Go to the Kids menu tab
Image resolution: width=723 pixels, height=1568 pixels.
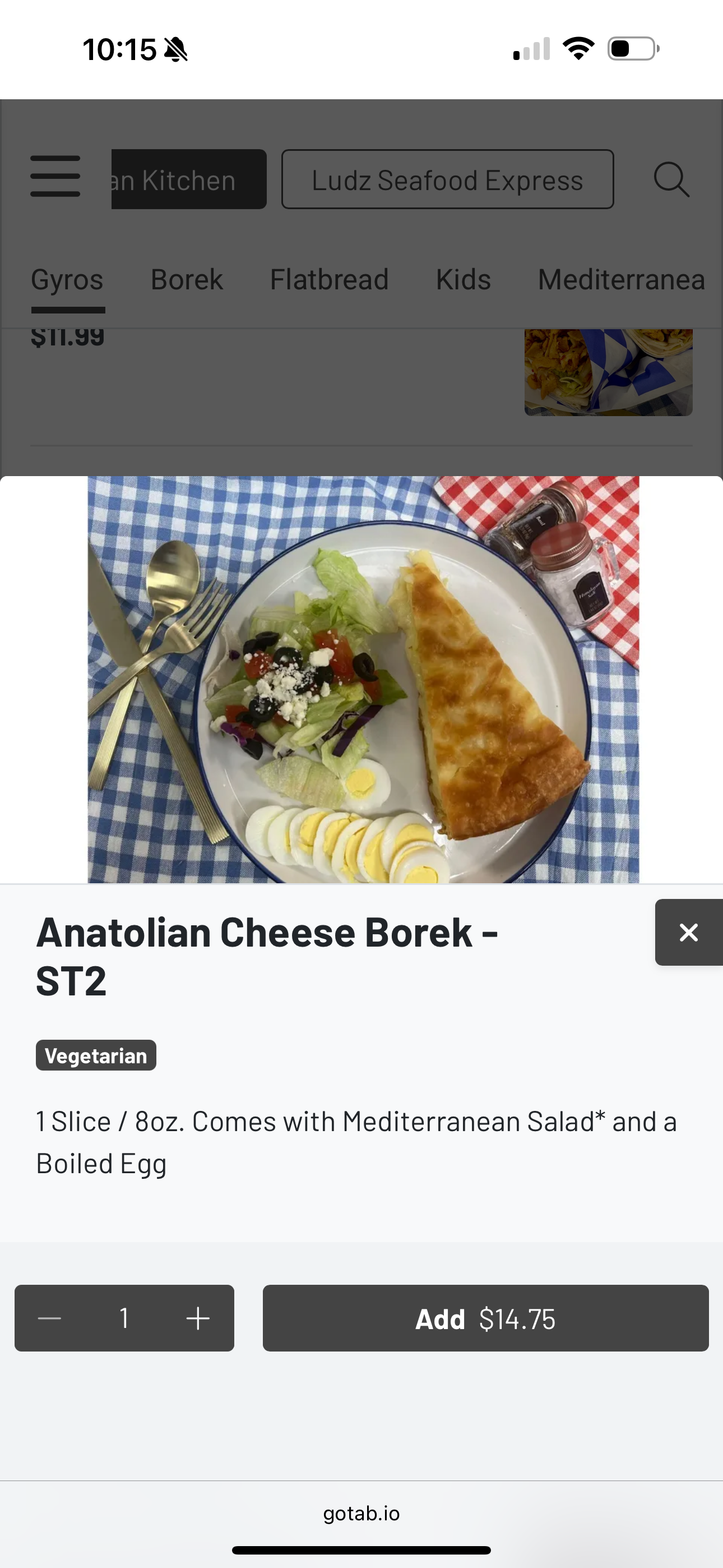[463, 280]
